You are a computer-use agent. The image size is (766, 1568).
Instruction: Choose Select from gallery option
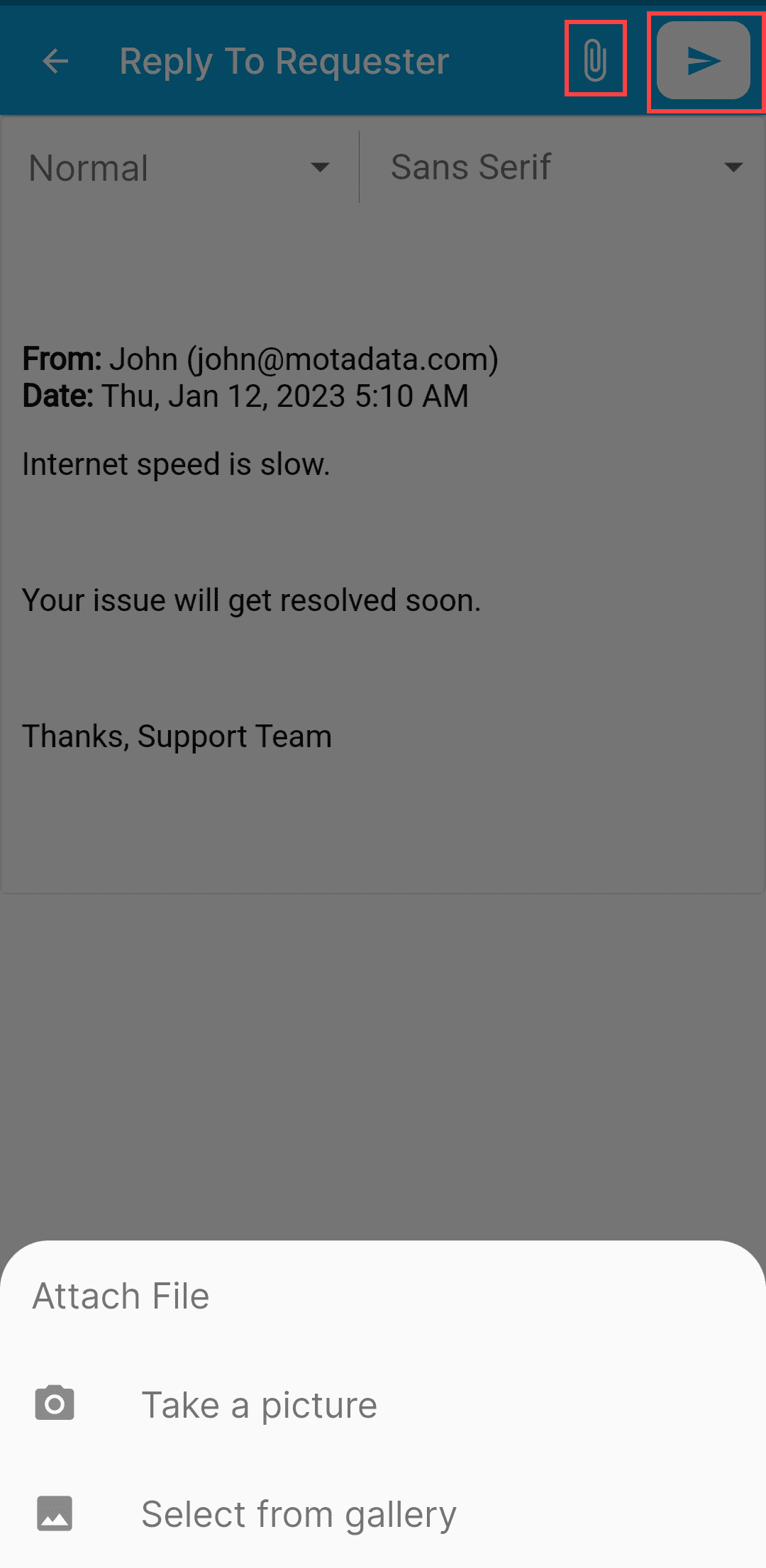click(x=298, y=1514)
